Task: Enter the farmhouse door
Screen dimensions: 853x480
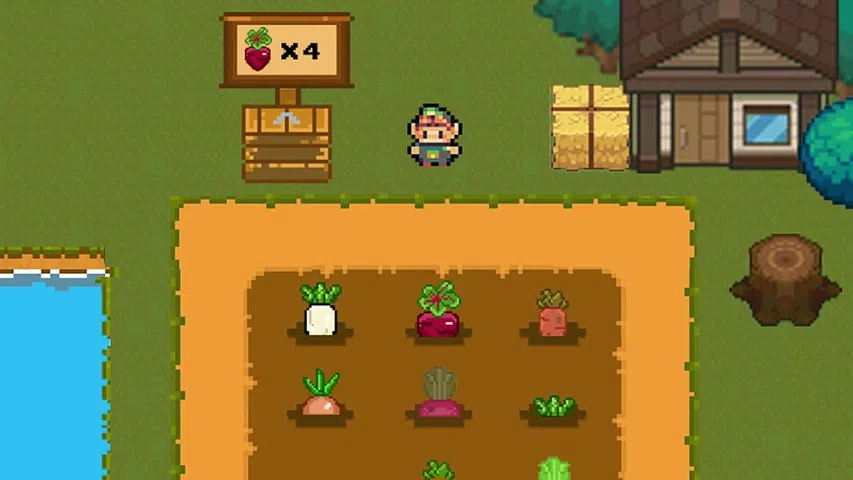Action: [x=700, y=128]
